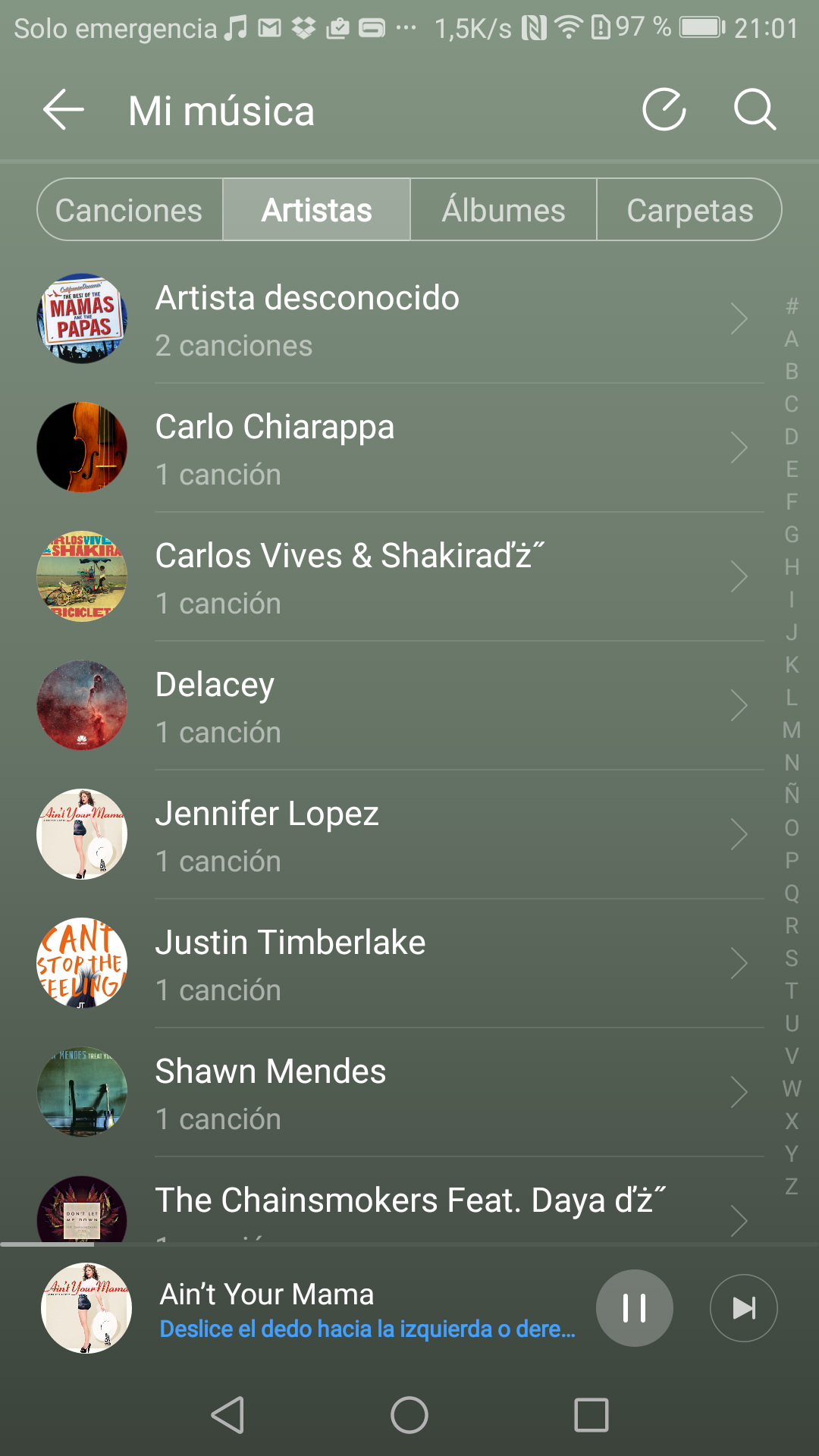Open artist Shawn Mendes
Viewport: 819px width, 1456px height.
(394, 1094)
